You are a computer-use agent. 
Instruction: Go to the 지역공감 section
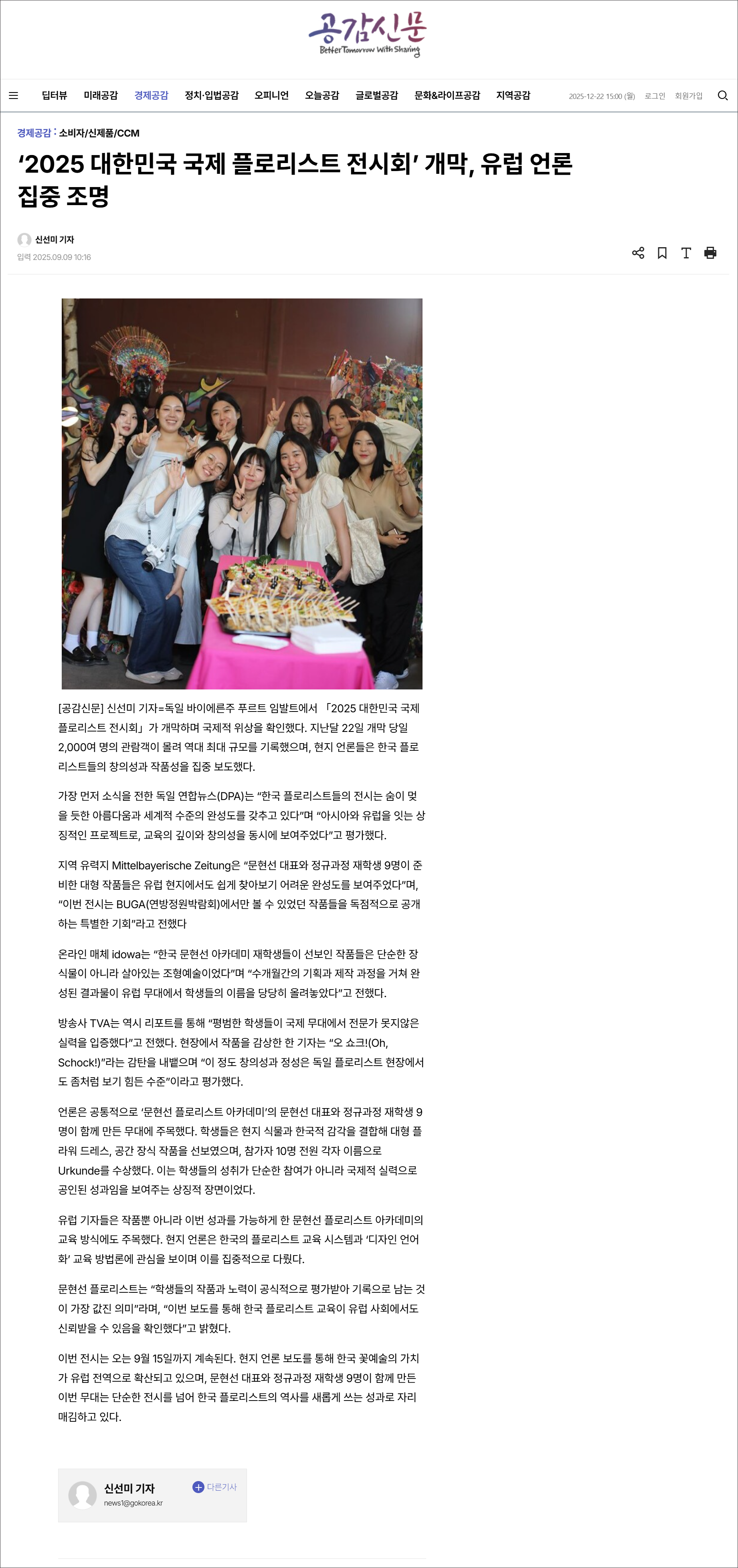point(513,96)
